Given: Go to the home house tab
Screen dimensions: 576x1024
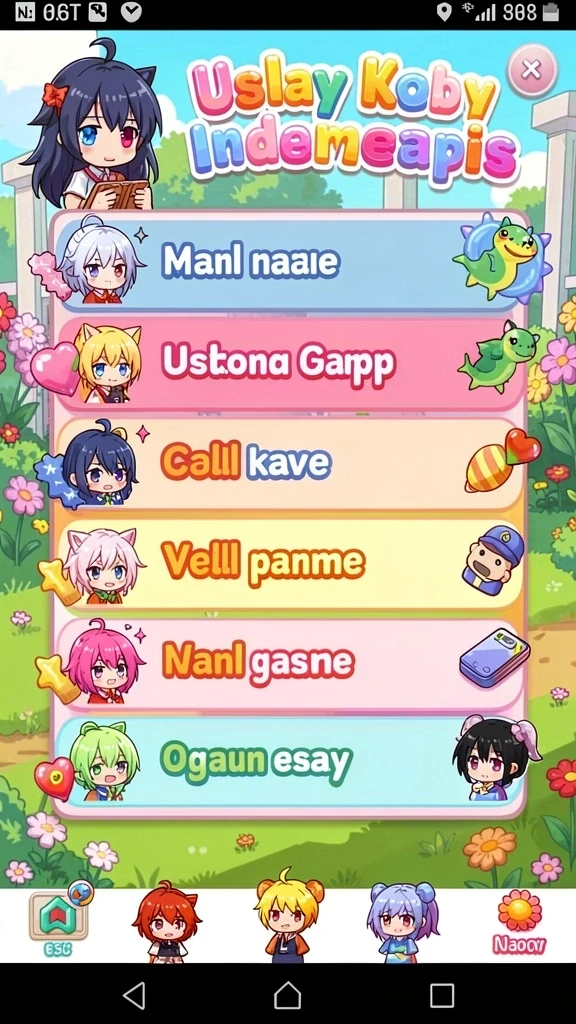Looking at the screenshot, I should click(x=59, y=920).
